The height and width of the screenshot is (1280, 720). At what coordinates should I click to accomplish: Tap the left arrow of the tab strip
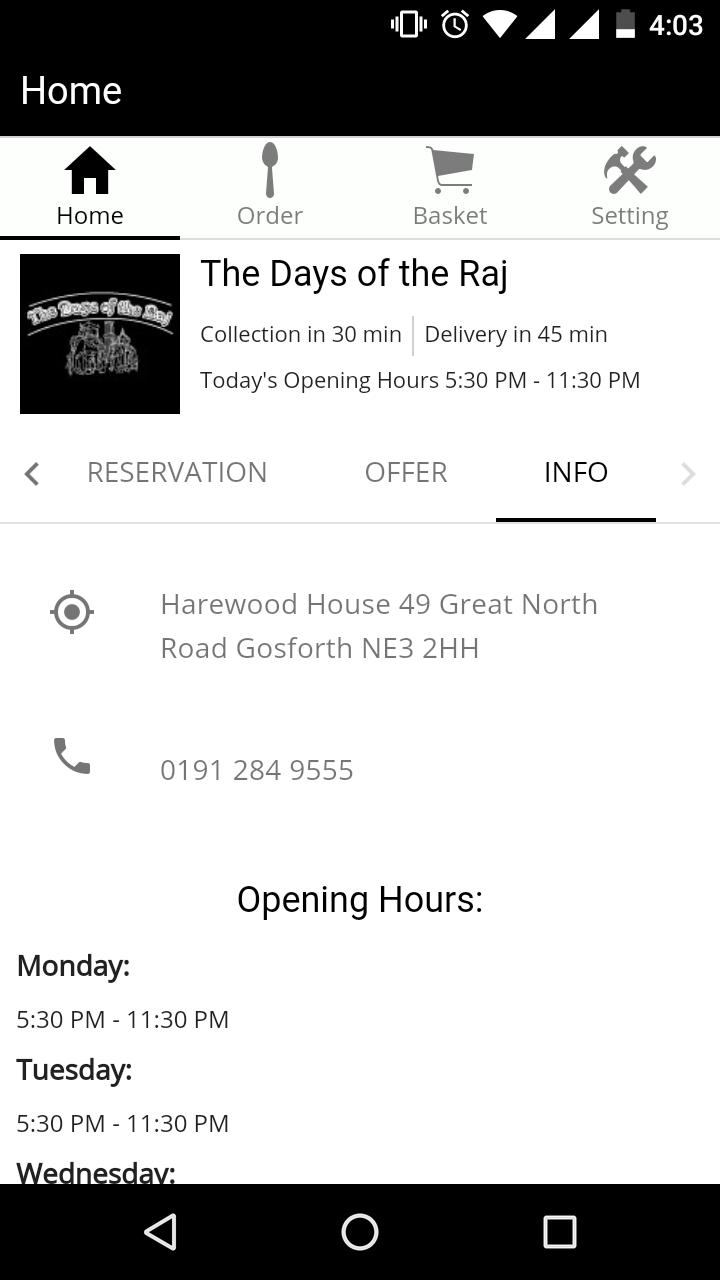coord(32,473)
